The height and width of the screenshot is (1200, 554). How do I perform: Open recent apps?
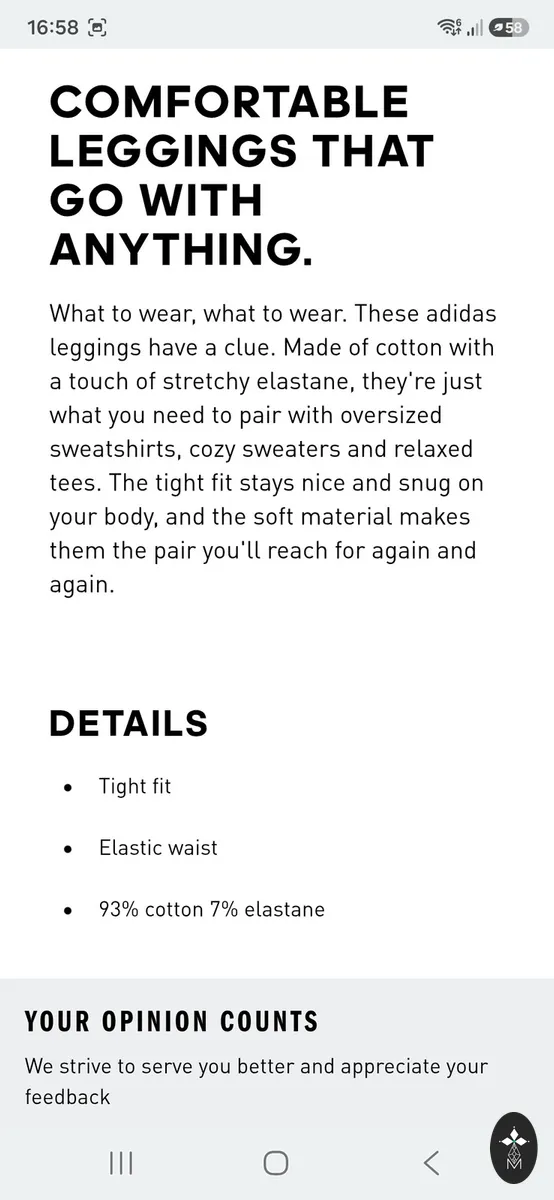(121, 1162)
